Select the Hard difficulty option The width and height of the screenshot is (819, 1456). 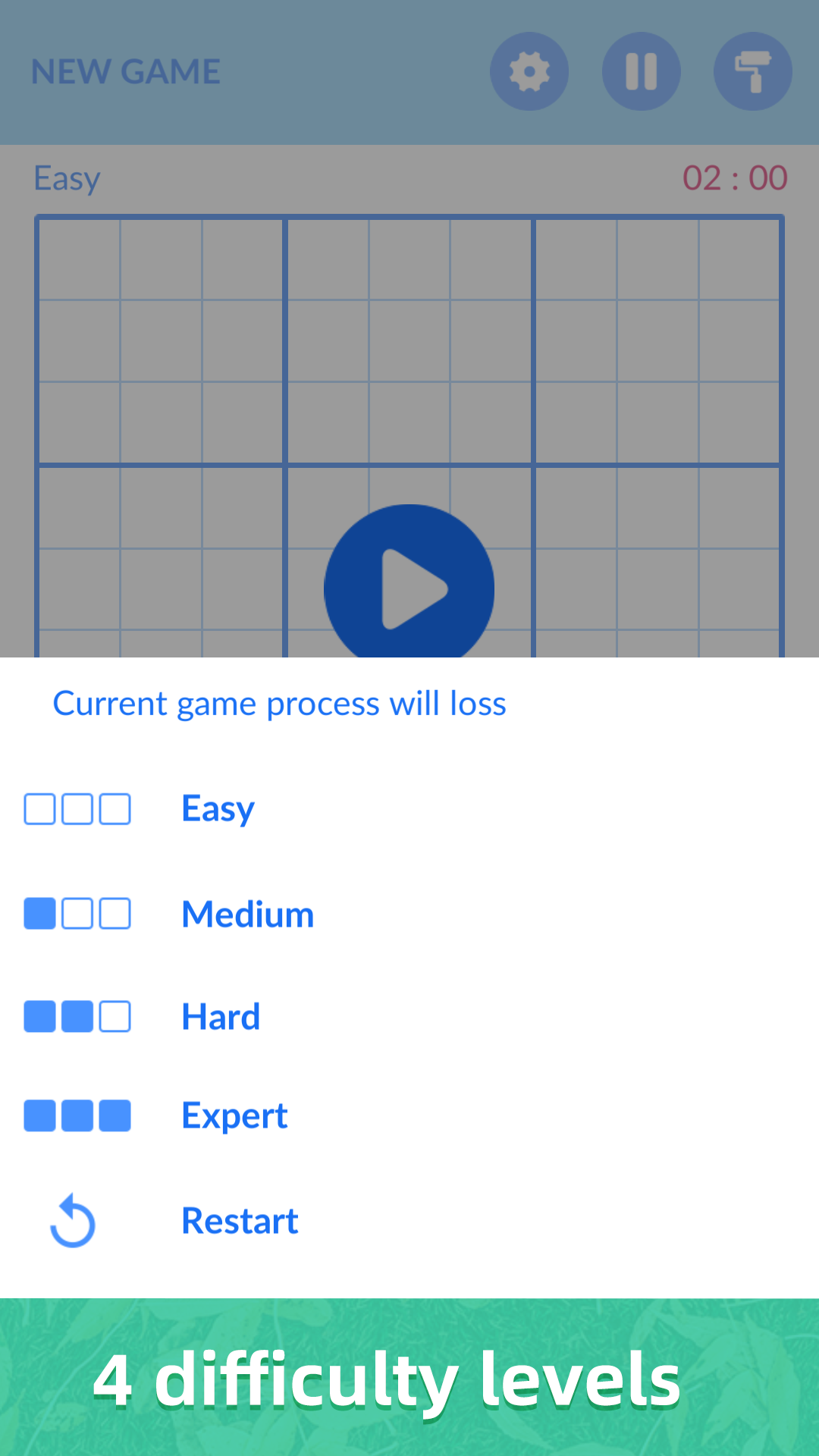(221, 1016)
